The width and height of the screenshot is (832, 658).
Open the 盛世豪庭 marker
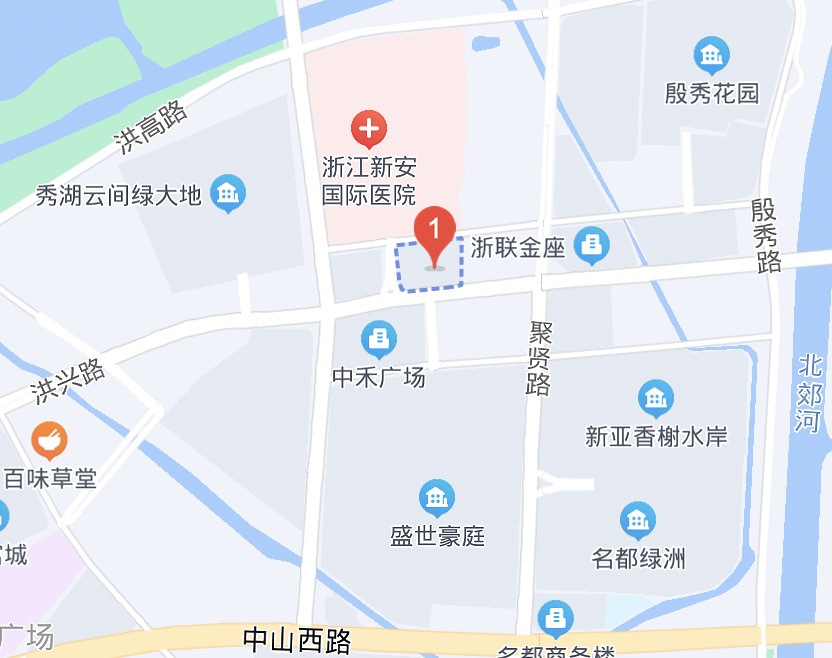[x=436, y=498]
